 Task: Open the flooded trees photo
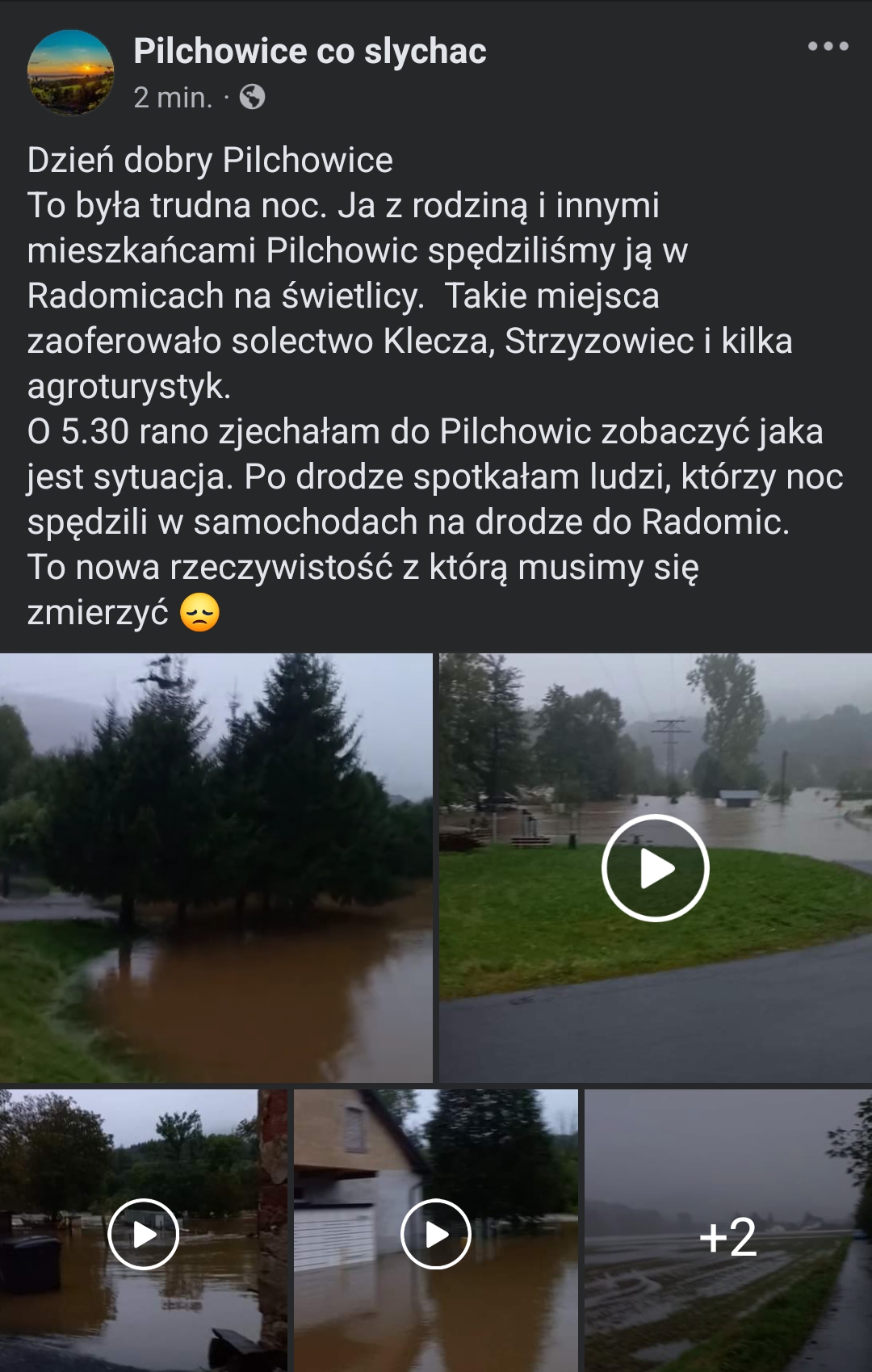tap(216, 866)
